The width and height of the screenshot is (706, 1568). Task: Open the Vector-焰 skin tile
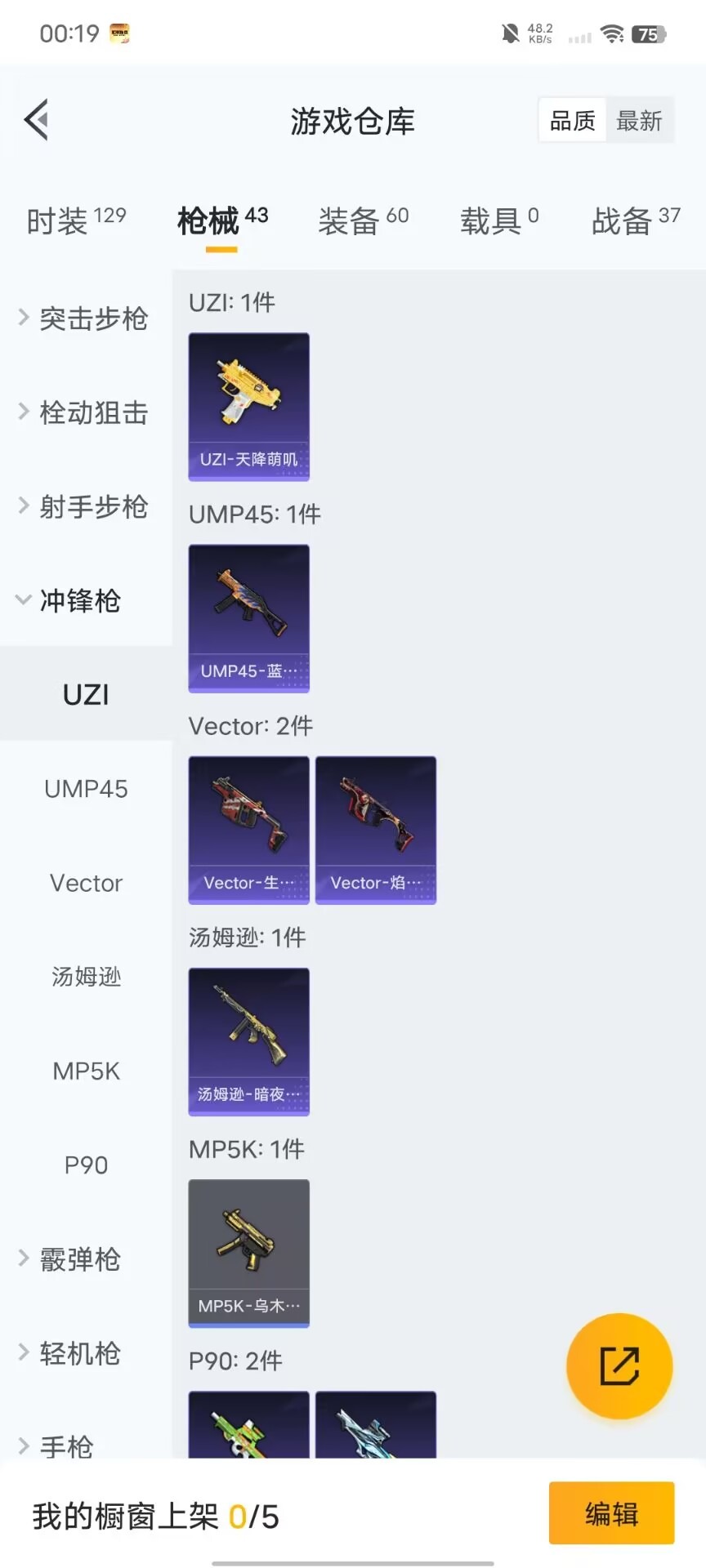tap(375, 830)
